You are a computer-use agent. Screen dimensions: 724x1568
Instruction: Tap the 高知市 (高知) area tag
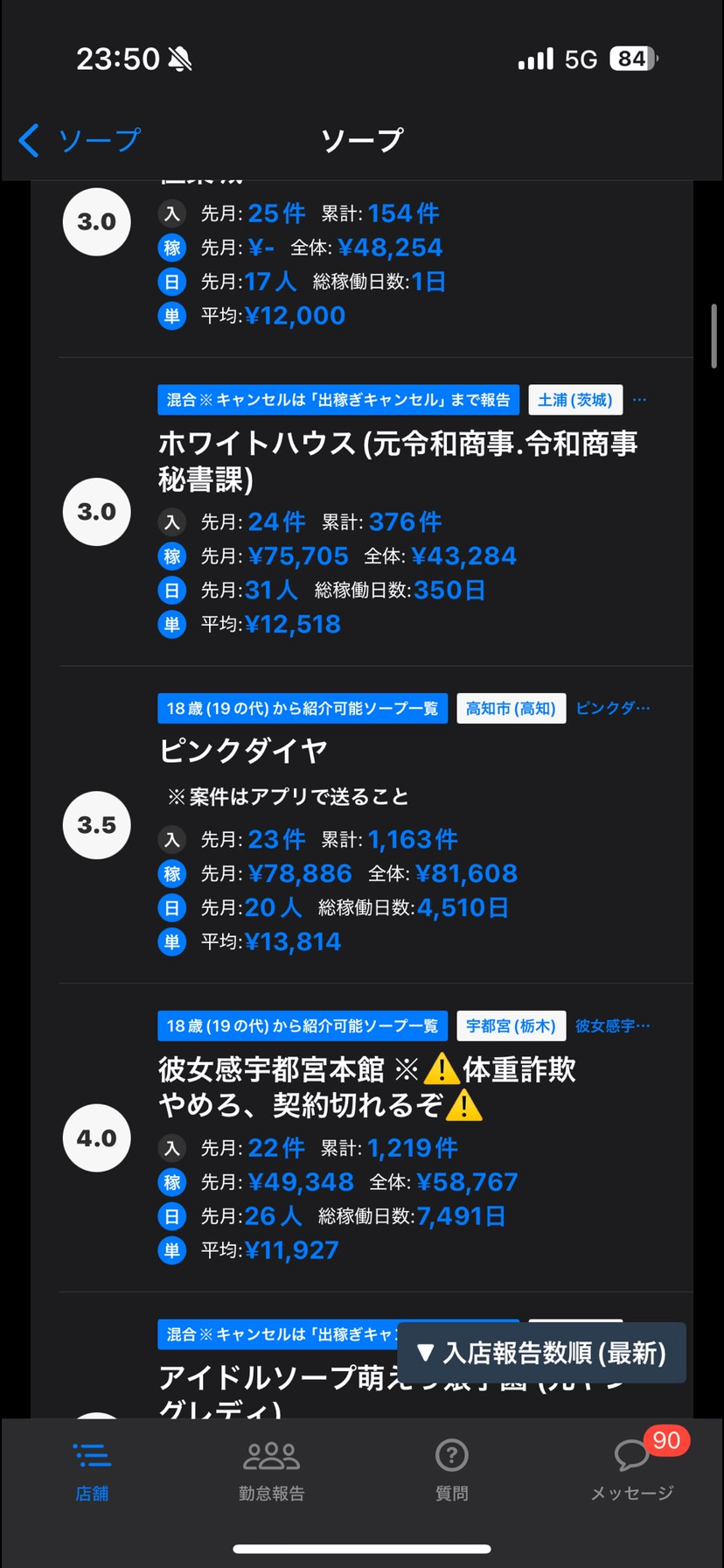pyautogui.click(x=511, y=708)
